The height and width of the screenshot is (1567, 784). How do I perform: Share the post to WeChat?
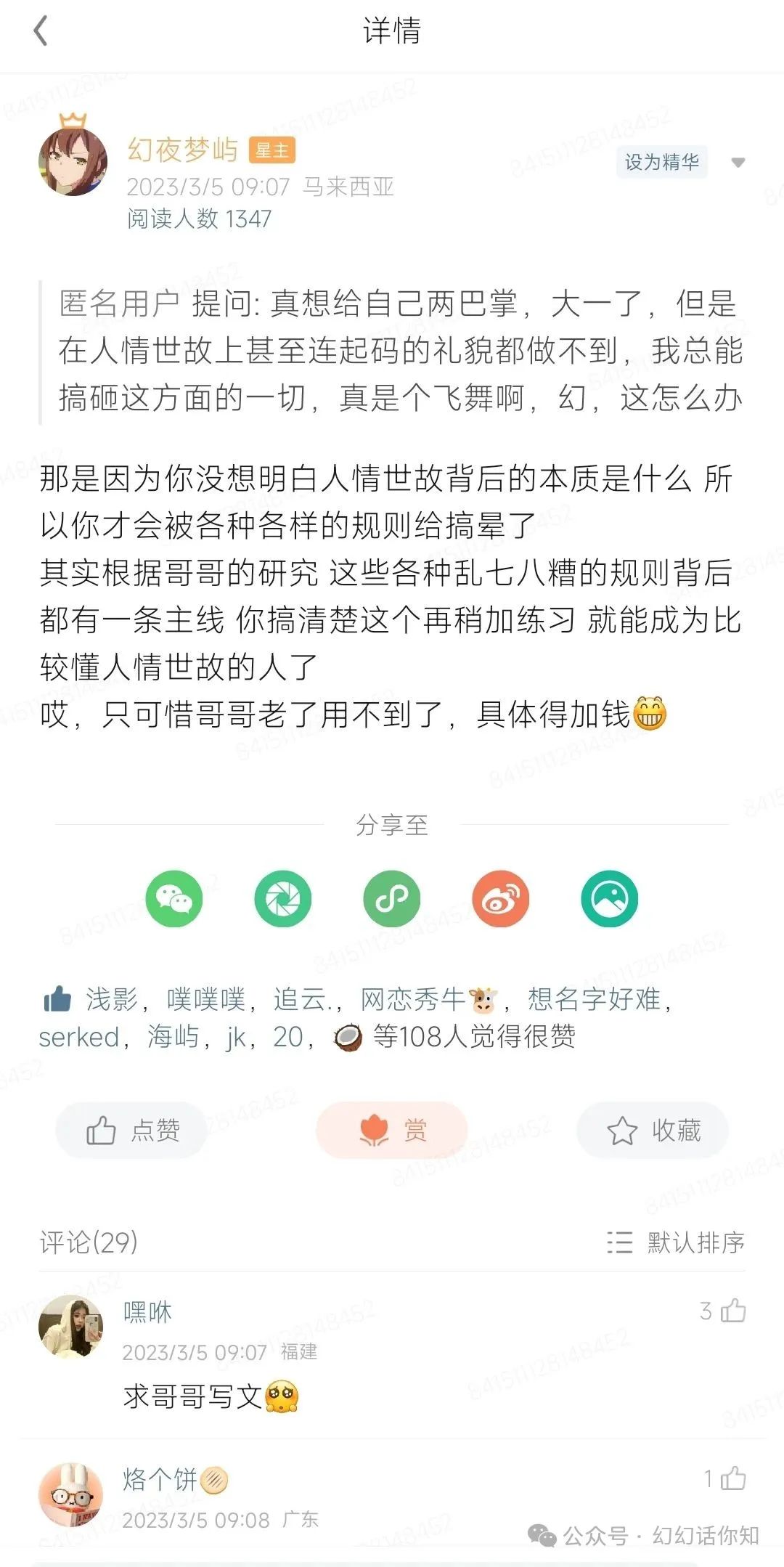[174, 898]
